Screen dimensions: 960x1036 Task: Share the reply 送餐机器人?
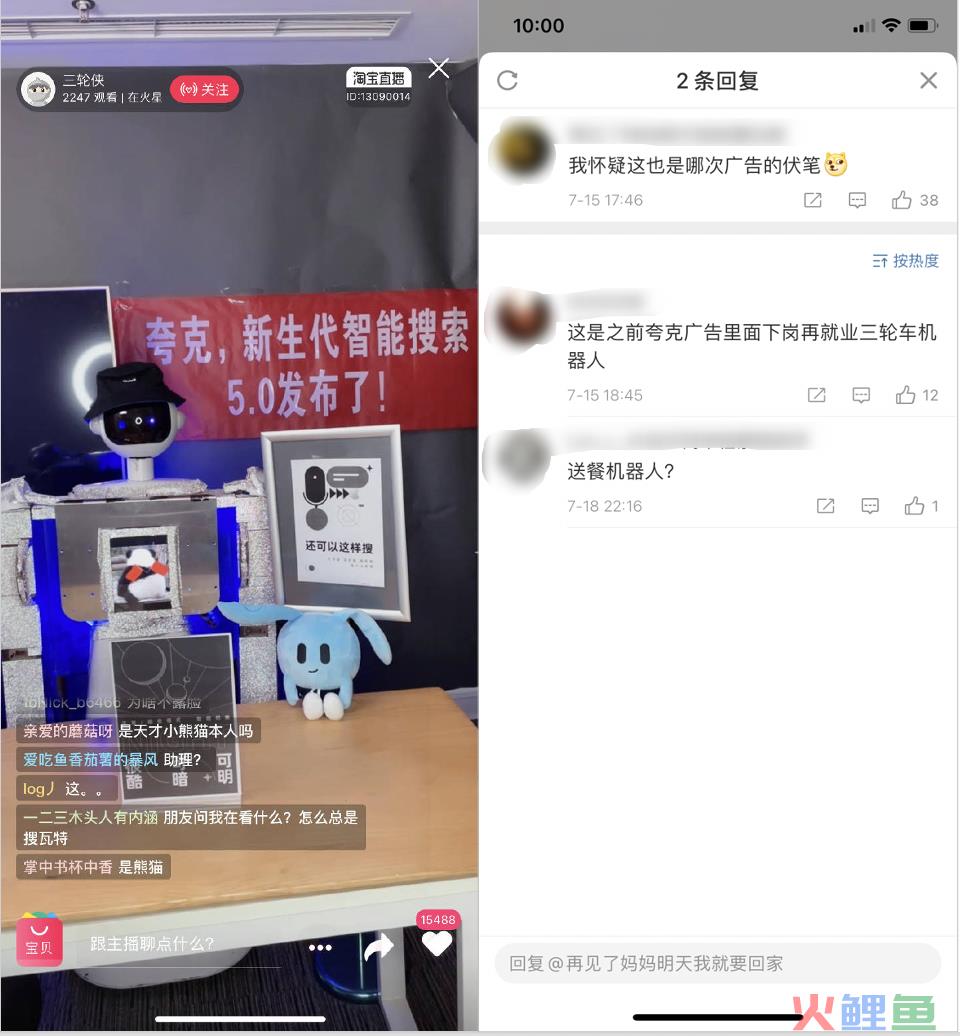[825, 506]
